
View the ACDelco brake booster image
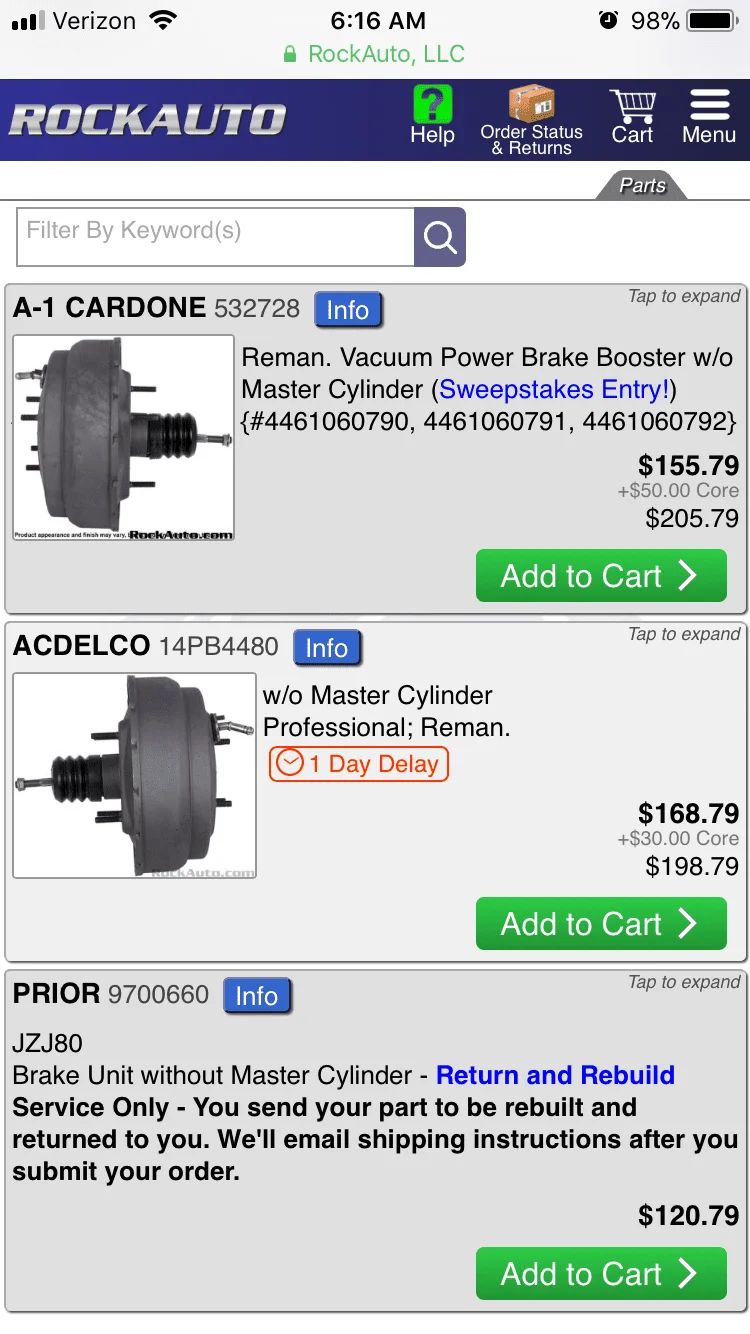pyautogui.click(x=135, y=776)
